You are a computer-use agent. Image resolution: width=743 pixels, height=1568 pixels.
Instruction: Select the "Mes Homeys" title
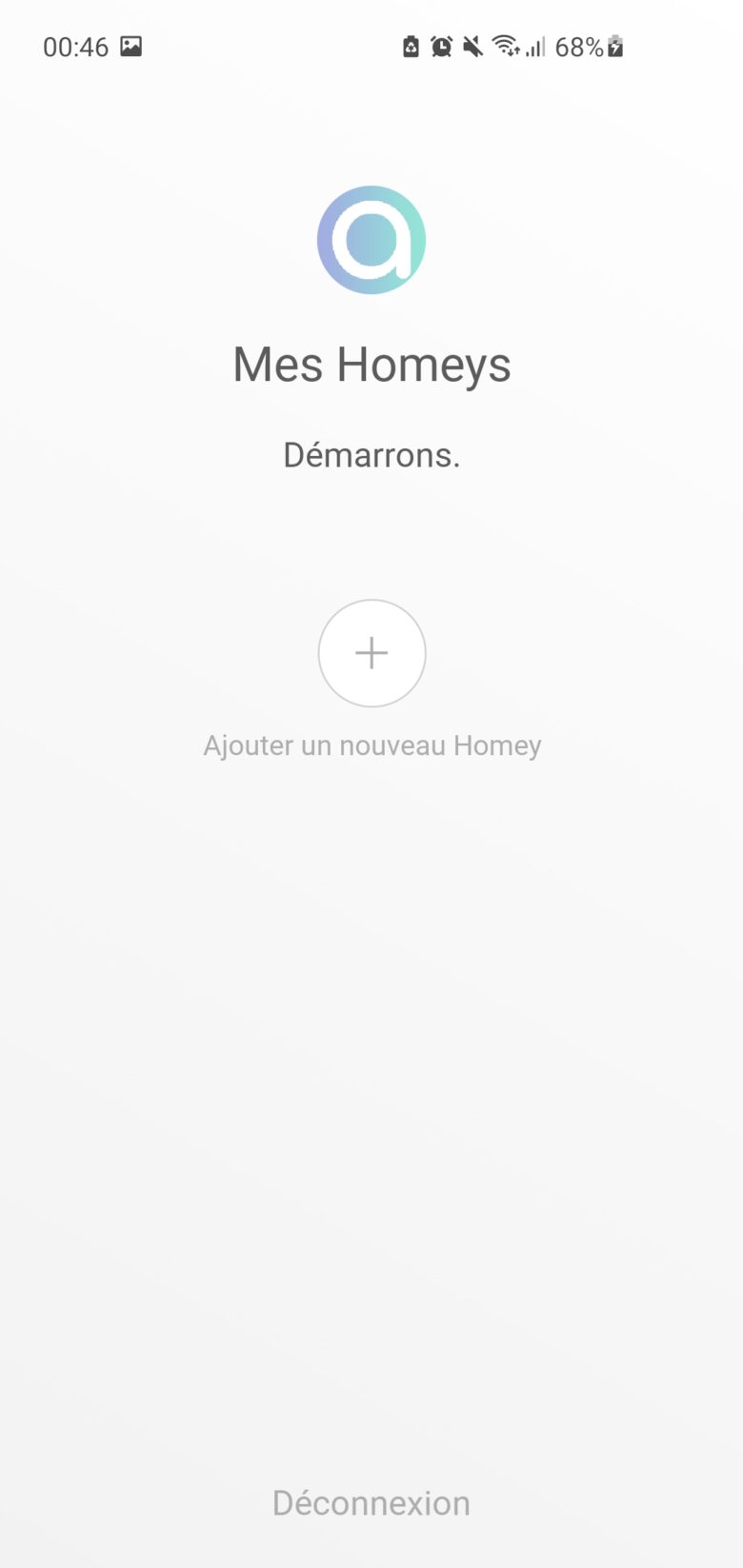[x=371, y=364]
